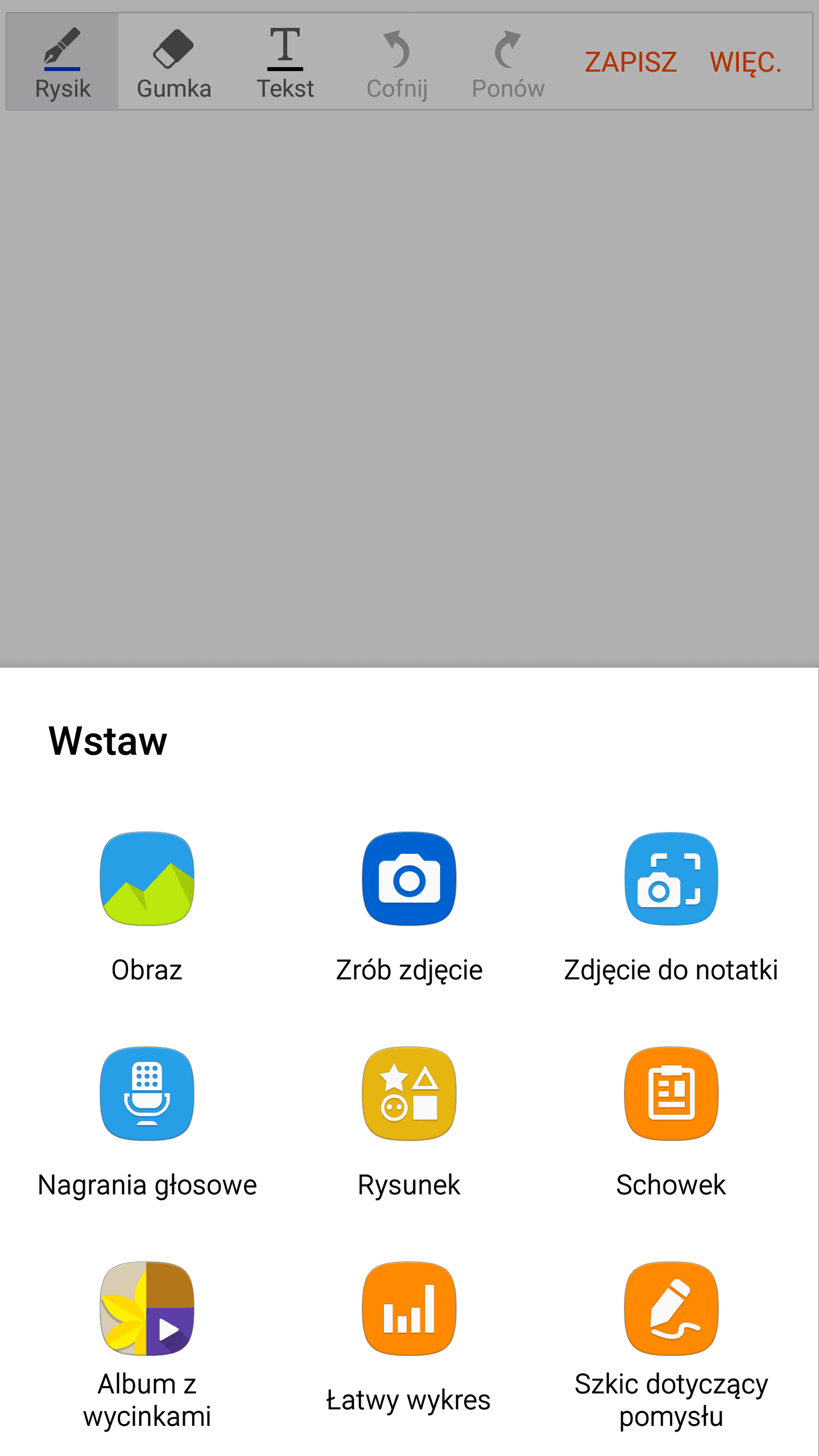Choose the Tekst tool
819x1456 pixels.
point(286,61)
